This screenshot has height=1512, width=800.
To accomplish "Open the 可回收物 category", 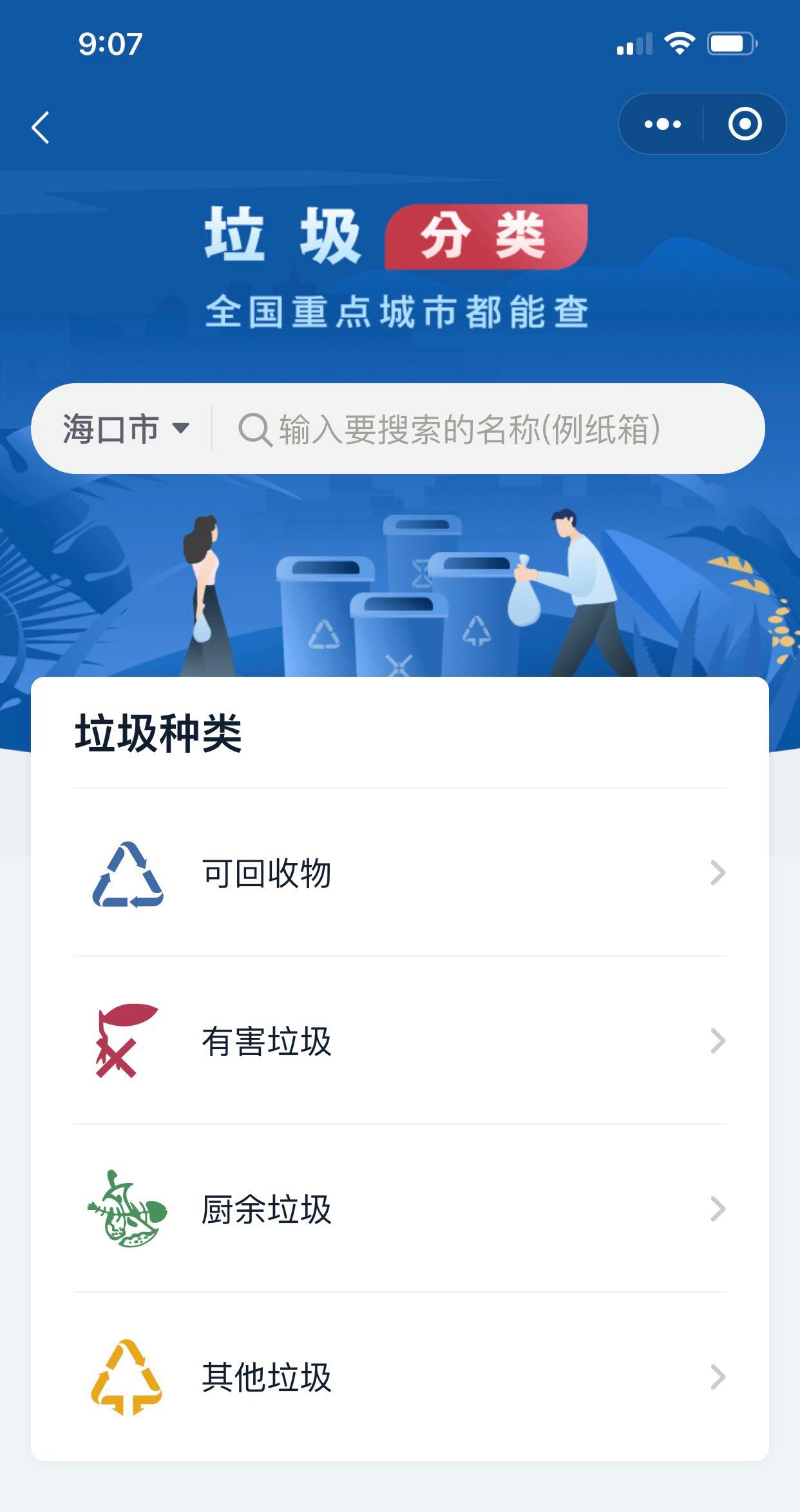I will (399, 873).
